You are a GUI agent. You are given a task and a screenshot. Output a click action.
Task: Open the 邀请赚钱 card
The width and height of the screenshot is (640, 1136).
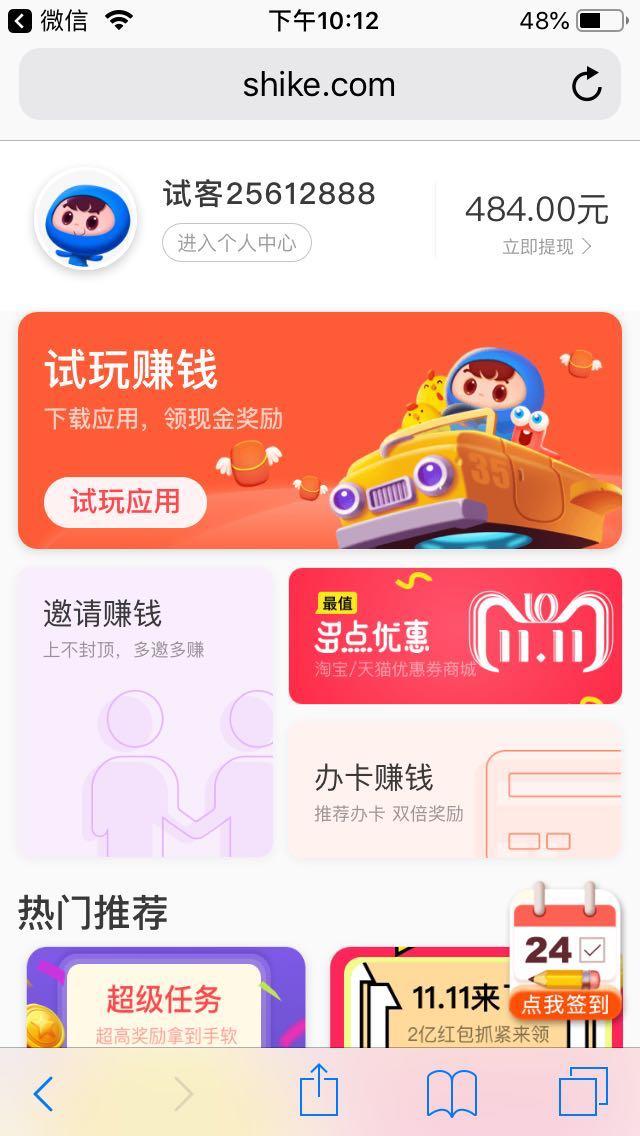(145, 712)
